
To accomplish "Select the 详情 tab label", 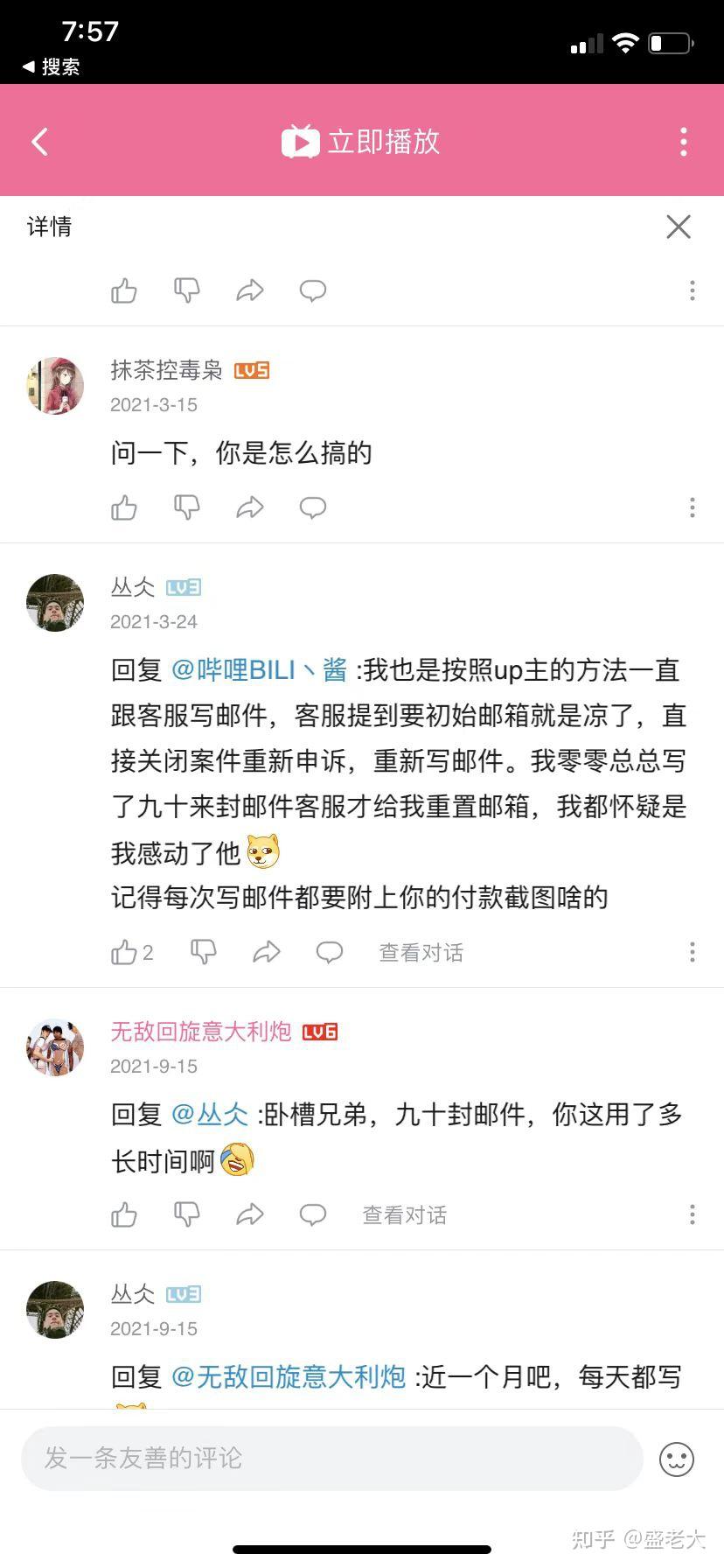I will pyautogui.click(x=48, y=227).
